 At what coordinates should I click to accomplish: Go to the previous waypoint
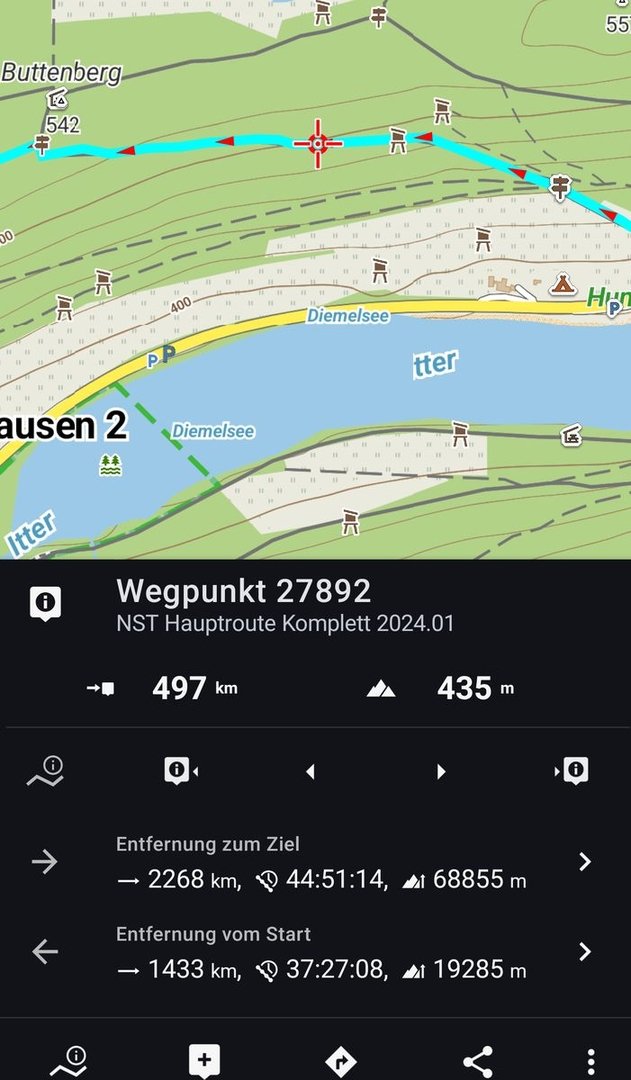[310, 771]
